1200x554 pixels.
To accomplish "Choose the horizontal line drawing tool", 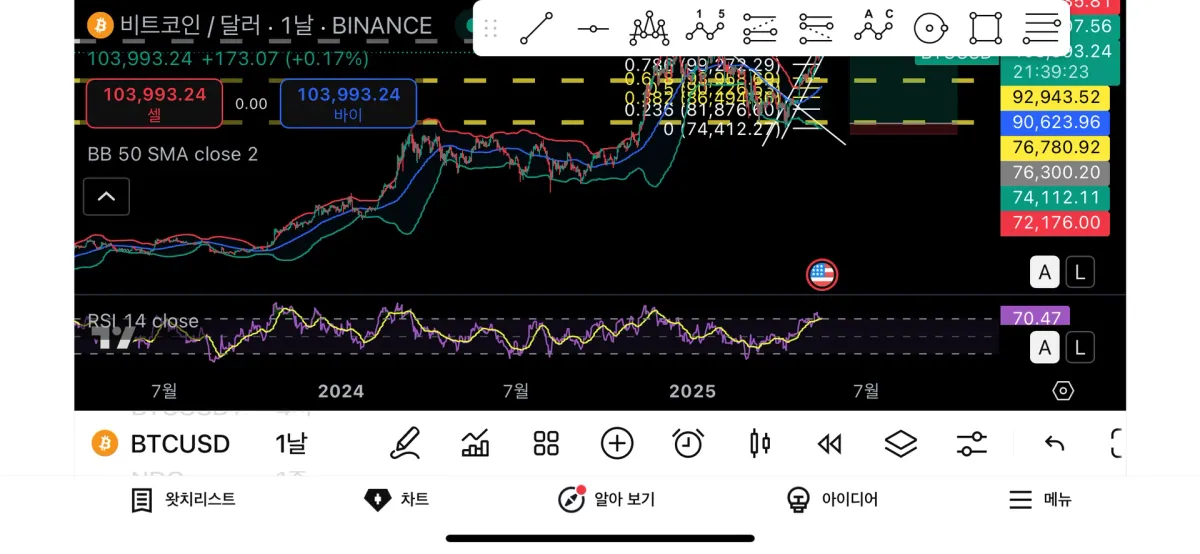I will click(x=593, y=28).
